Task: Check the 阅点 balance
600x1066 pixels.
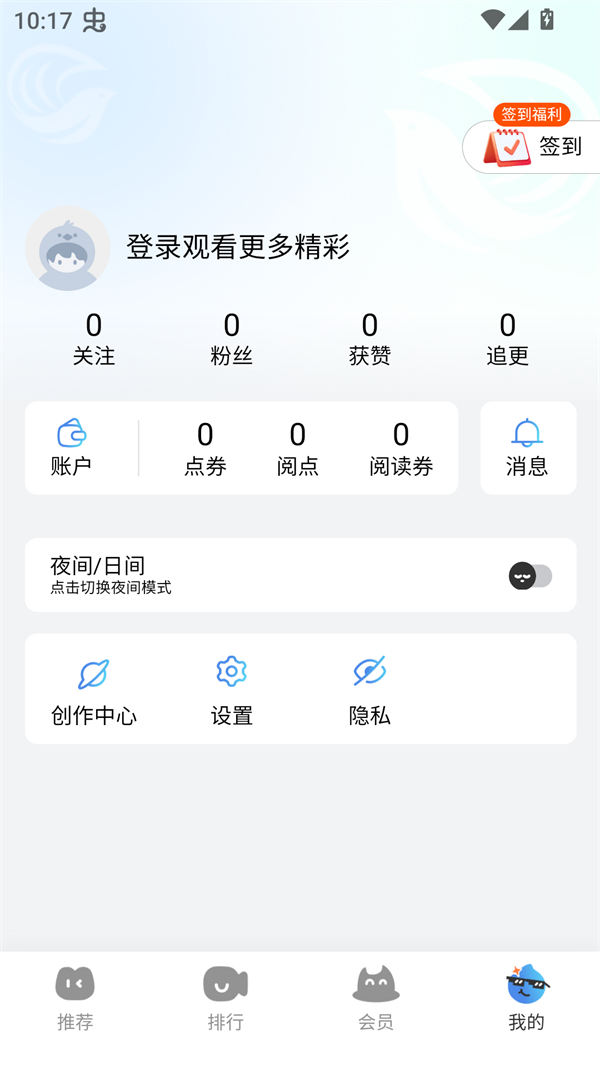Action: pos(297,448)
